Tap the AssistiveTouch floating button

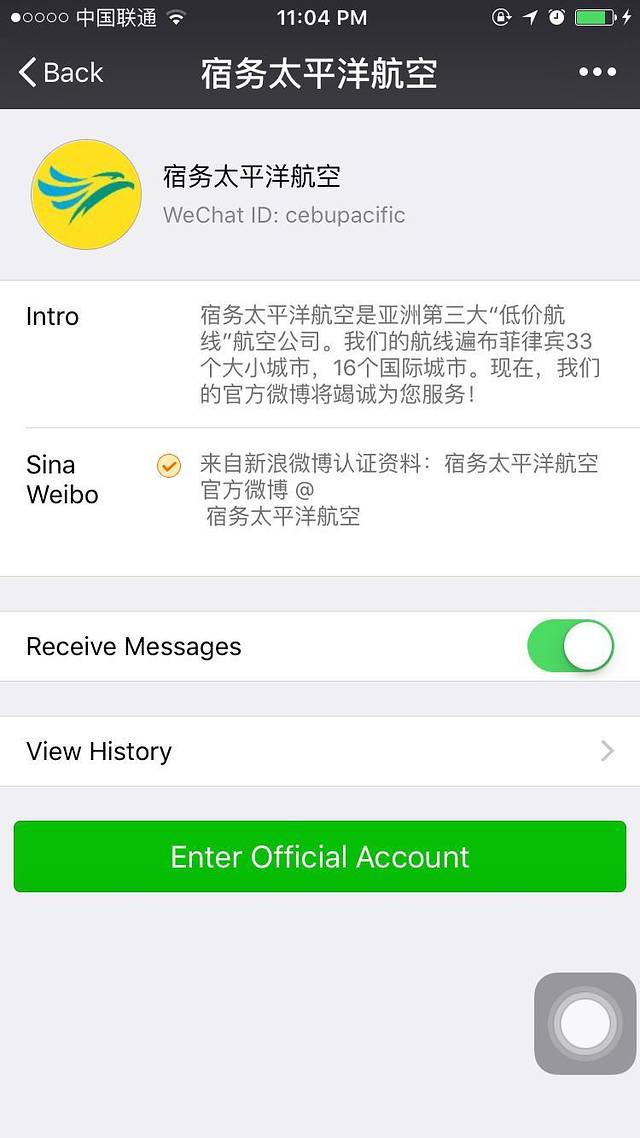585,1023
